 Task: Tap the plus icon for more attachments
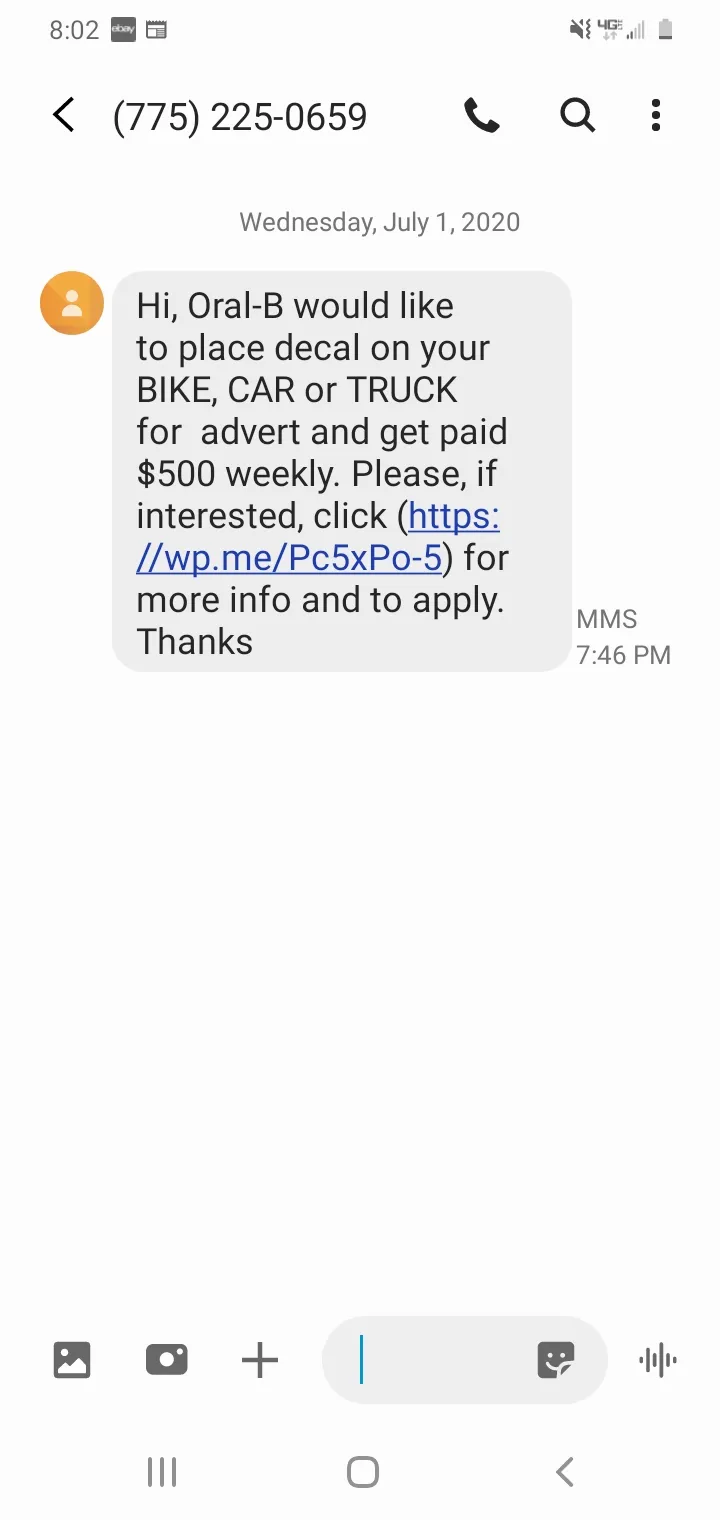pos(260,1360)
